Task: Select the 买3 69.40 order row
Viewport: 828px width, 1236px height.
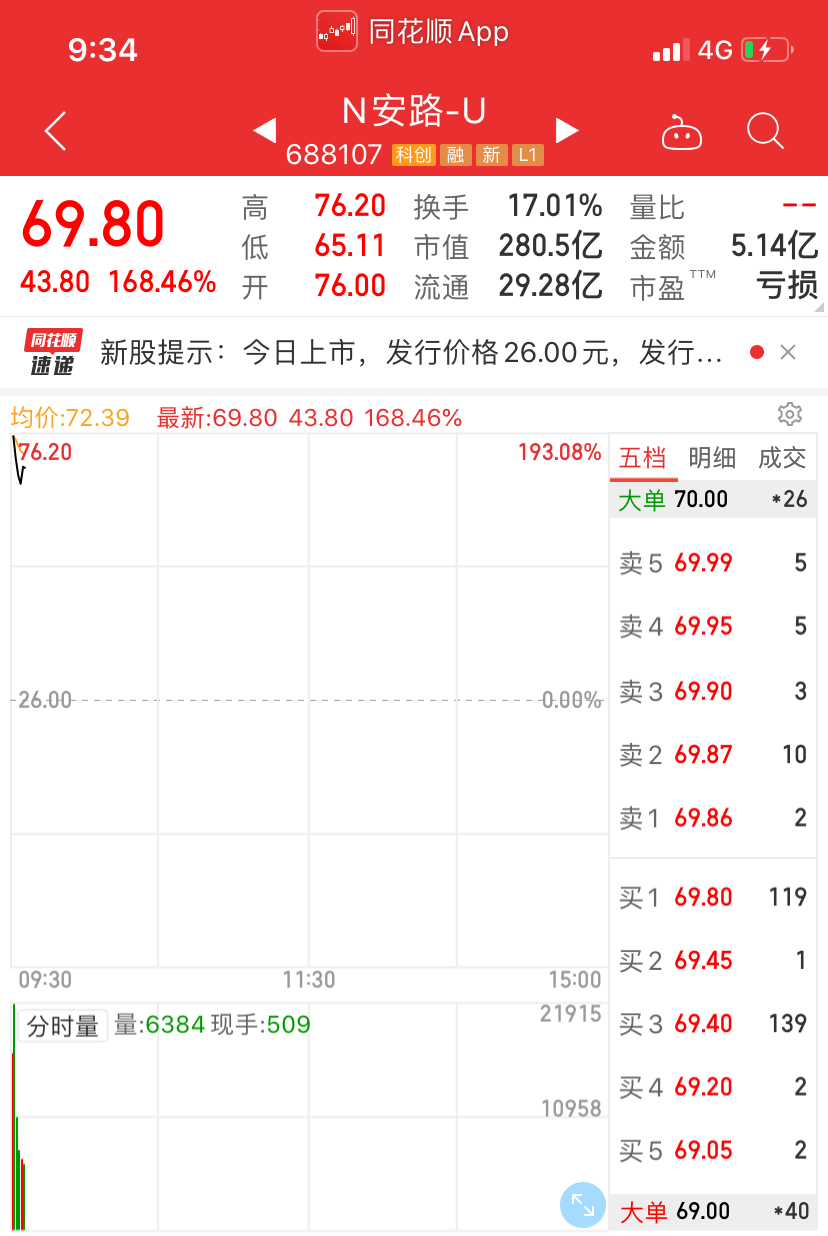Action: pyautogui.click(x=713, y=1023)
